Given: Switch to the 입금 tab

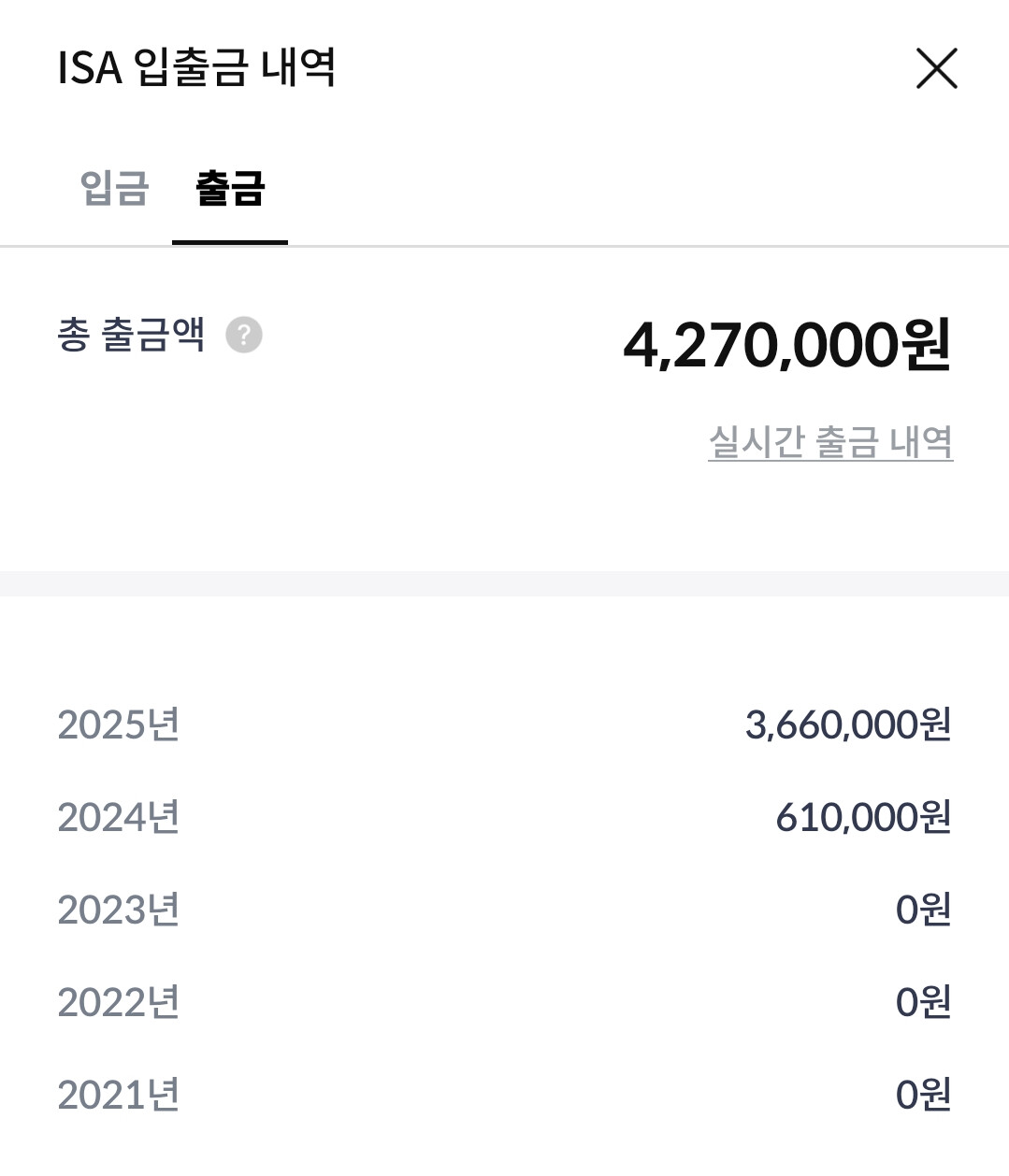Looking at the screenshot, I should (114, 188).
